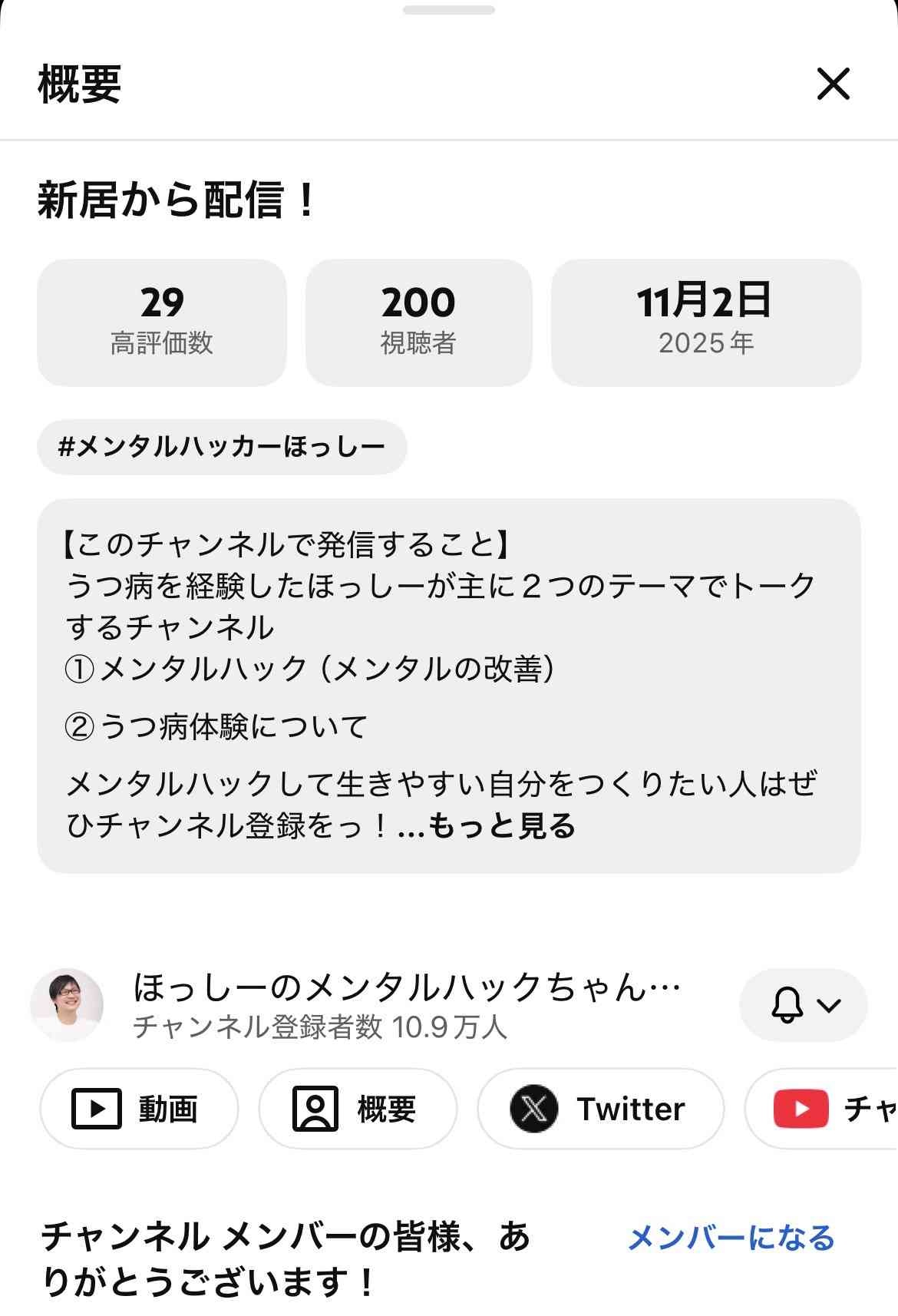The image size is (898, 1316).
Task: Tap メンバーになる to join
Action: pos(731,1238)
